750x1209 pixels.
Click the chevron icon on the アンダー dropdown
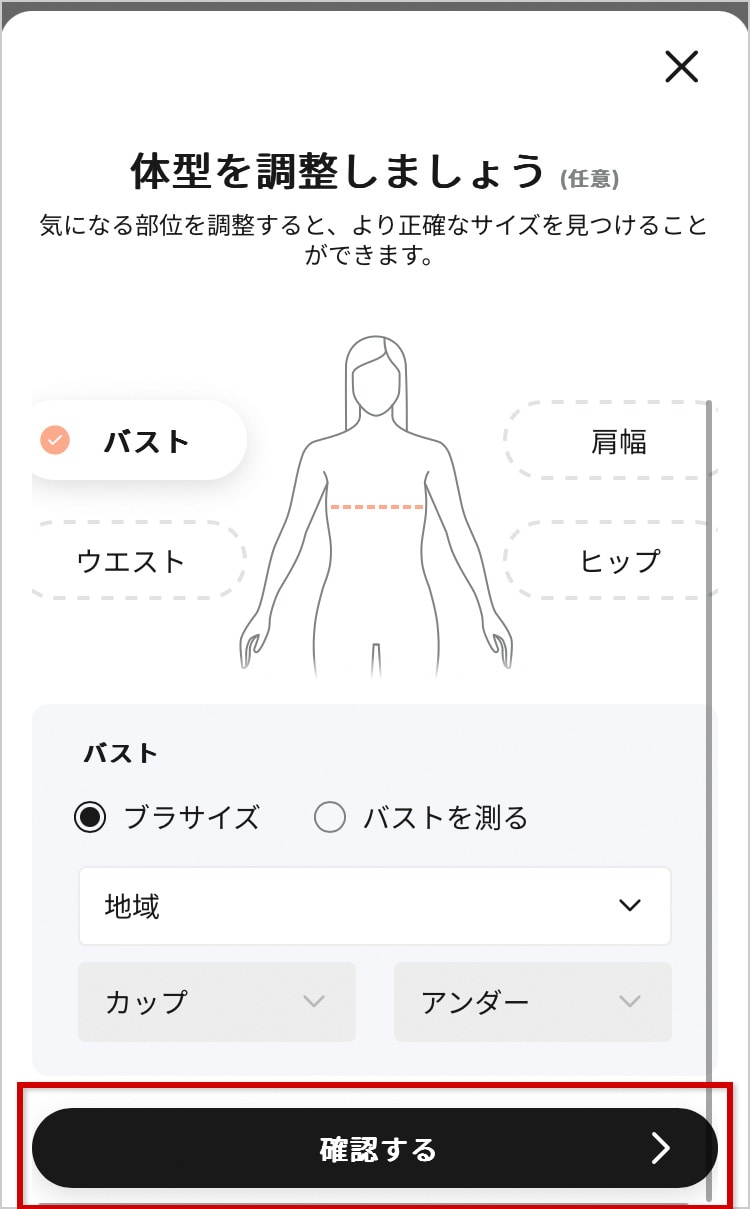(x=629, y=1001)
